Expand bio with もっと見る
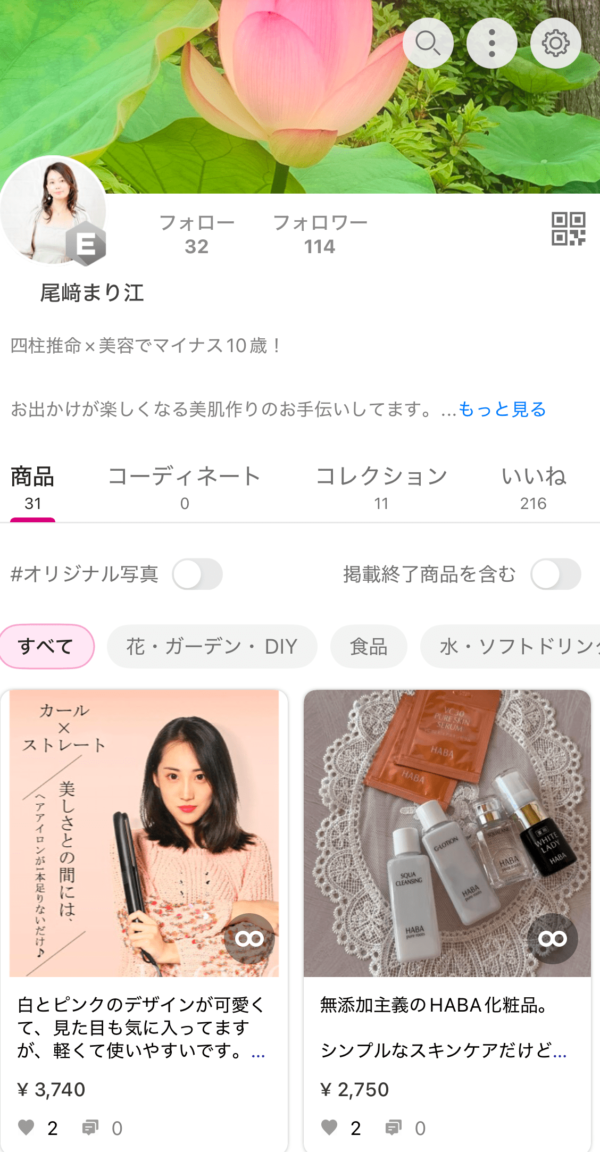This screenshot has height=1152, width=600. point(502,409)
